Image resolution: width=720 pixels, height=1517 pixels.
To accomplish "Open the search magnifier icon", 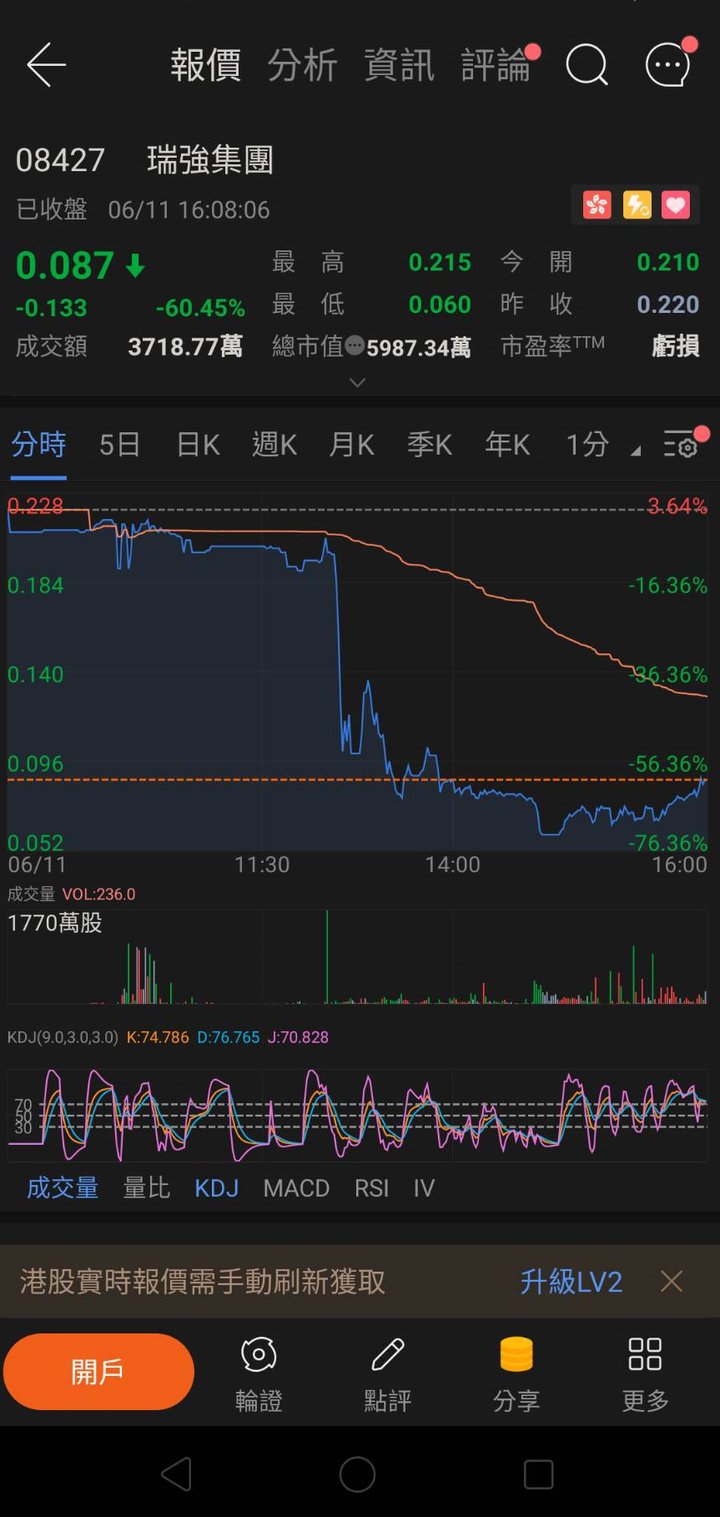I will coord(587,66).
